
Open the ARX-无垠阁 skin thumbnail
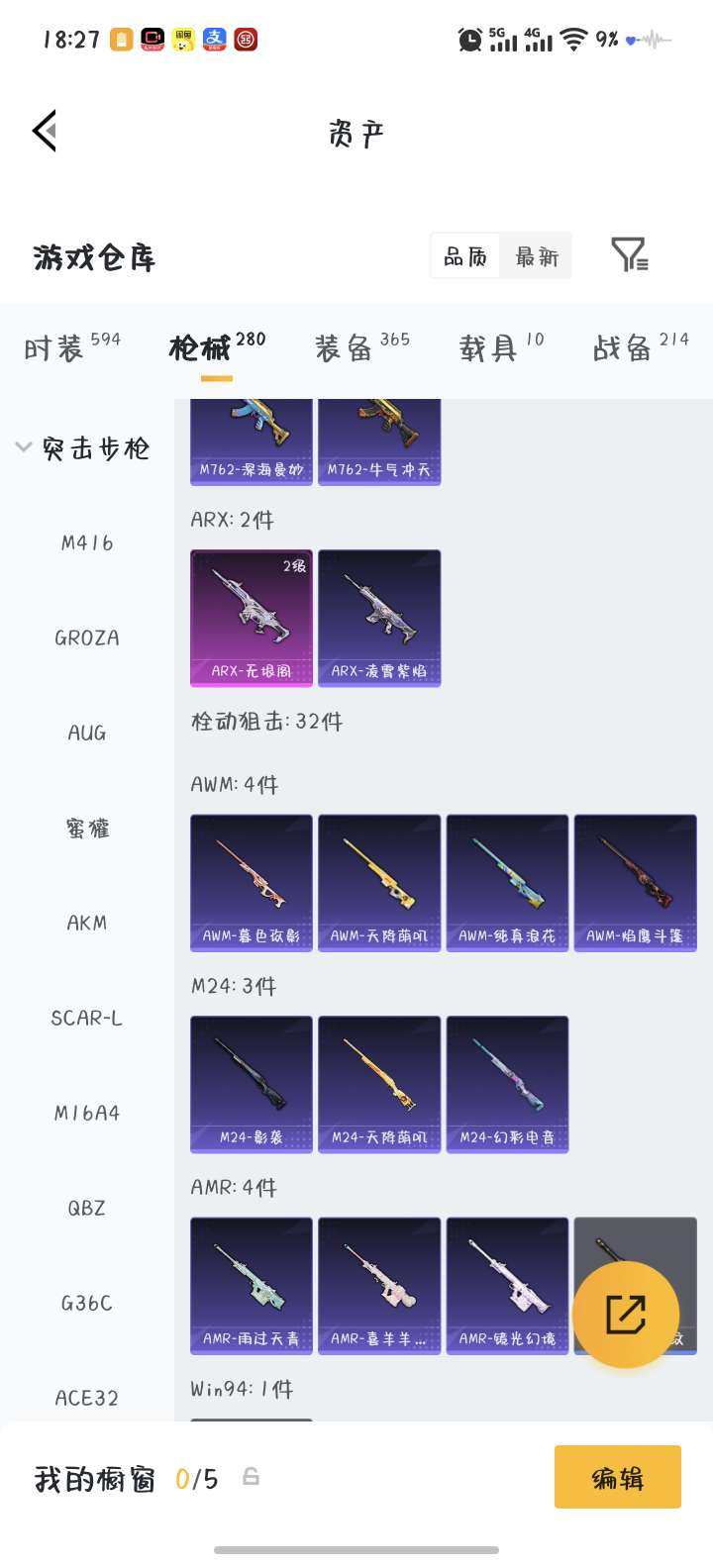point(251,618)
